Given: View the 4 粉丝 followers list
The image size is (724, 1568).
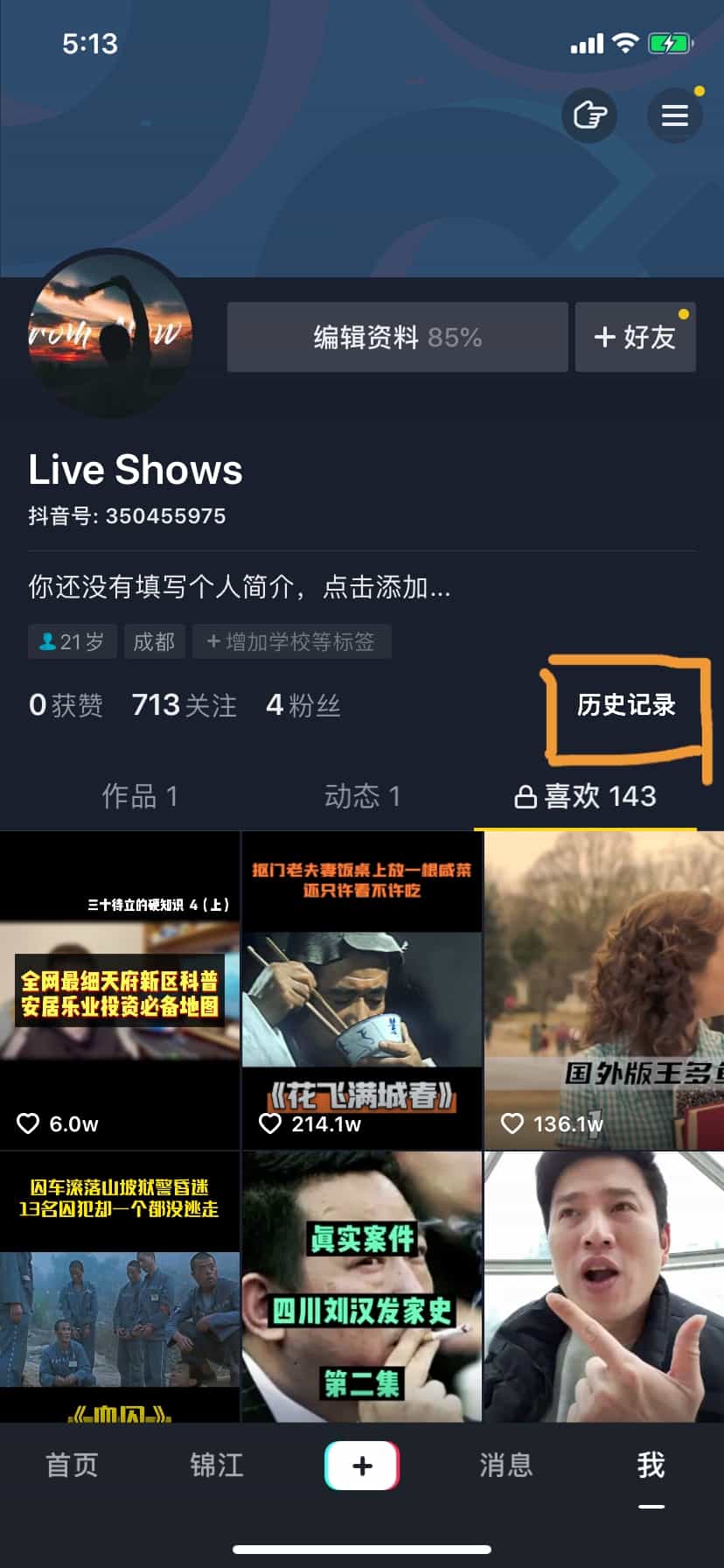Looking at the screenshot, I should tap(303, 705).
